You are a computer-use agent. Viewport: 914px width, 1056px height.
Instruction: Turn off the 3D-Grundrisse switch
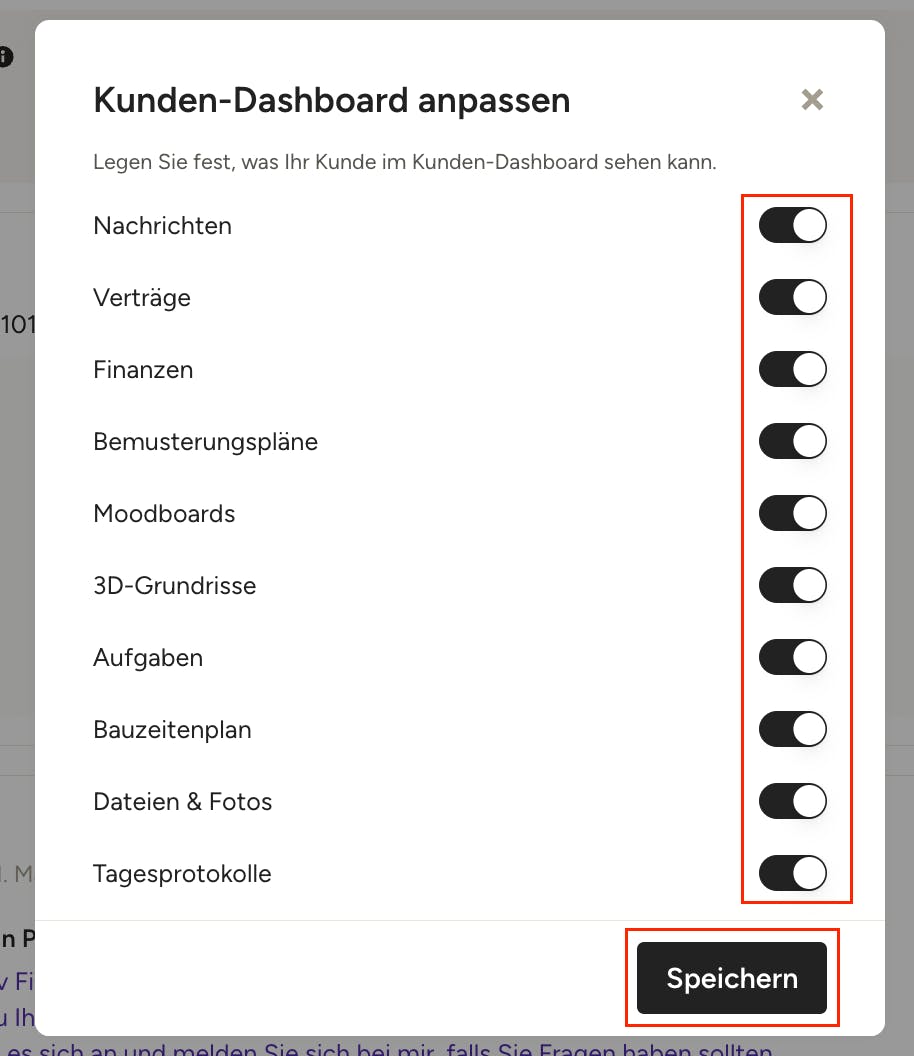pos(793,586)
